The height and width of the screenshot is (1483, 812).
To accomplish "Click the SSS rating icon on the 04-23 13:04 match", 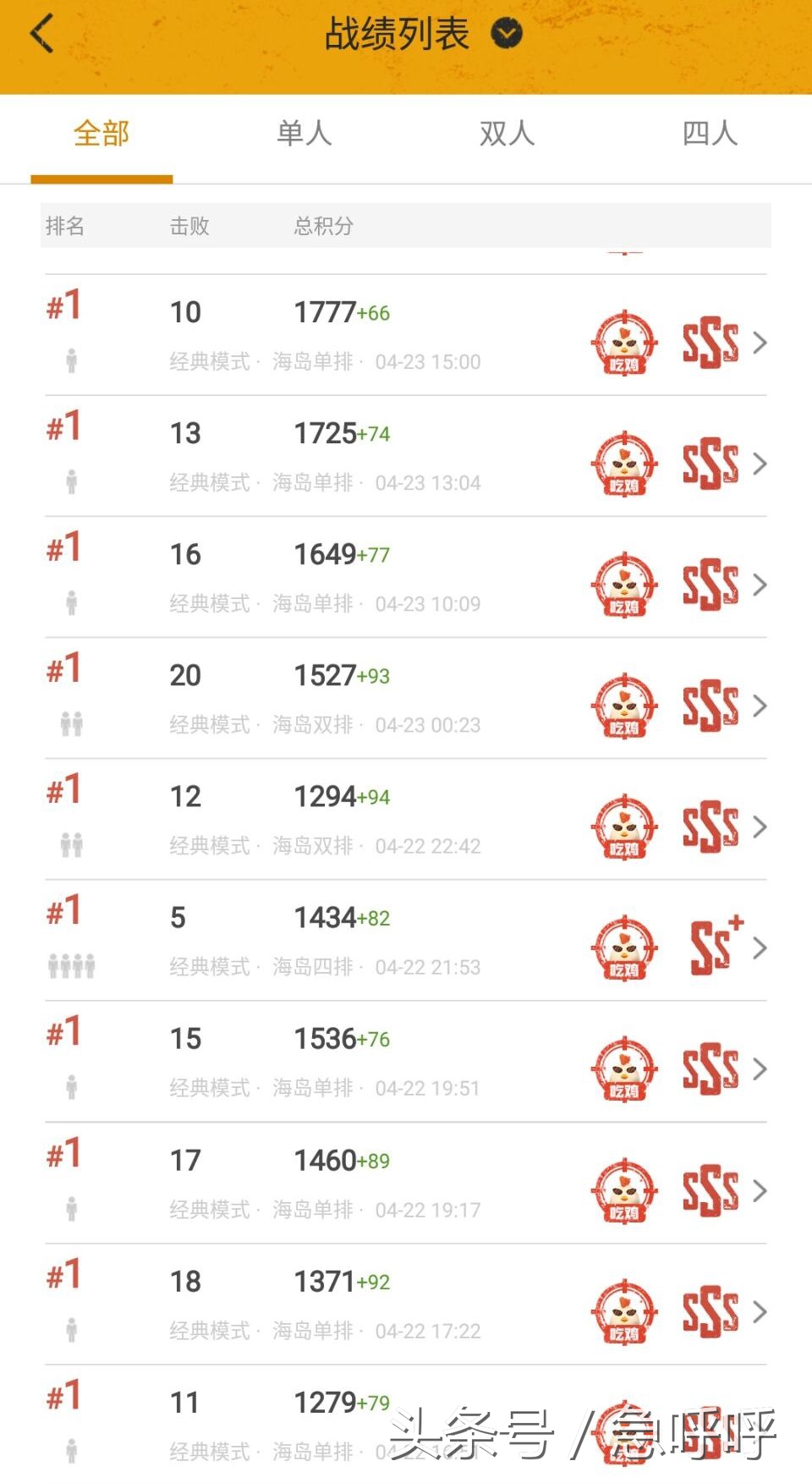I will pos(709,464).
